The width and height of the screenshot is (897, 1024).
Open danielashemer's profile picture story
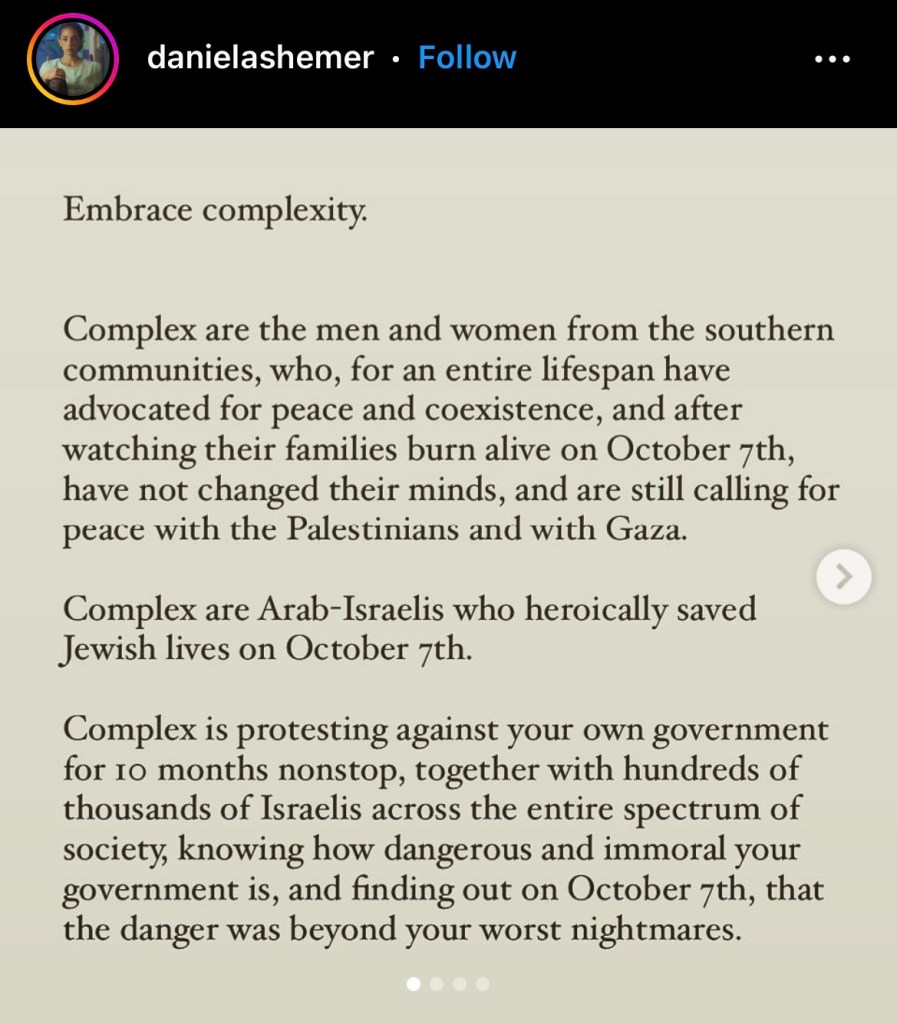coord(73,59)
